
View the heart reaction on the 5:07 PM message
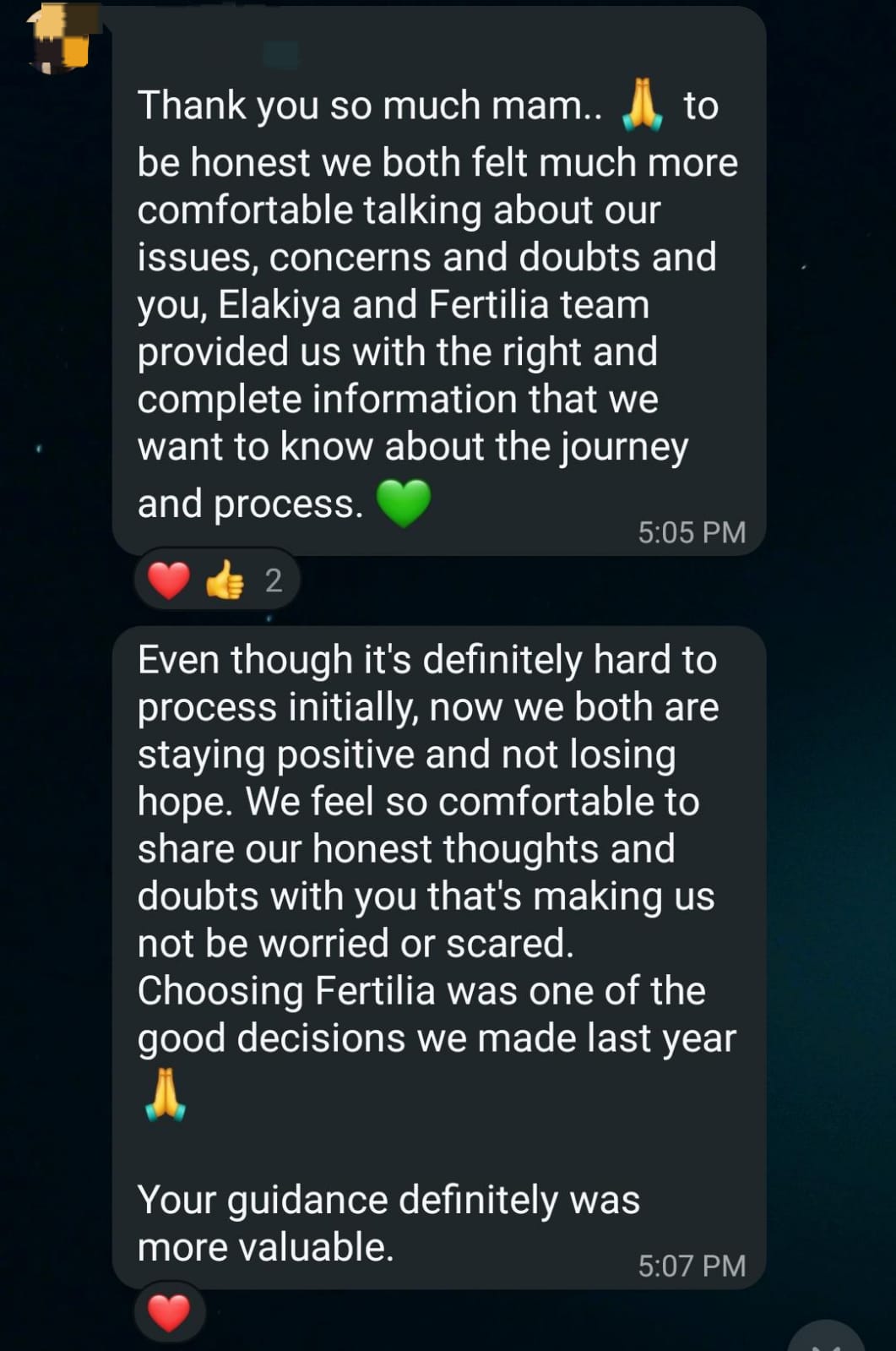(x=169, y=1313)
